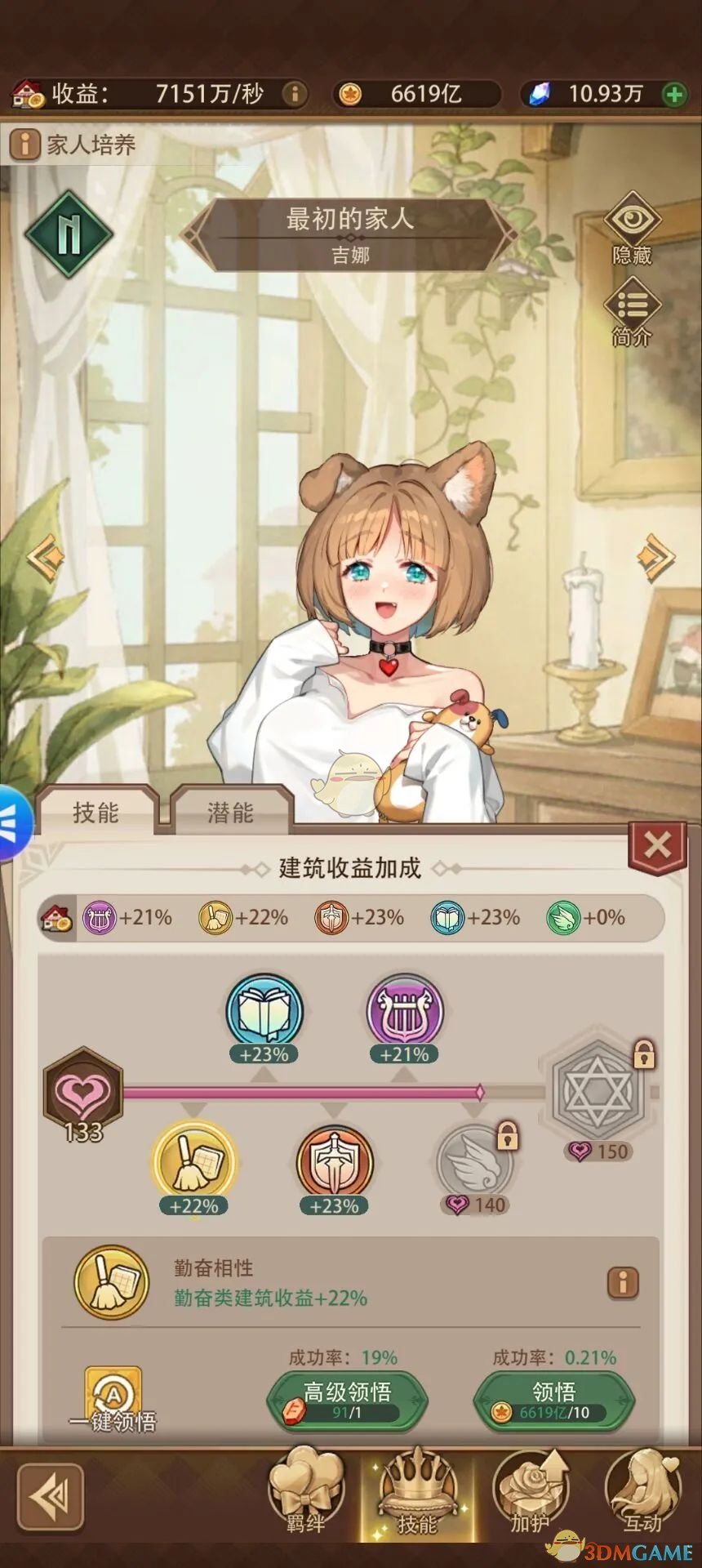Close the building income bonus panel

click(x=658, y=846)
